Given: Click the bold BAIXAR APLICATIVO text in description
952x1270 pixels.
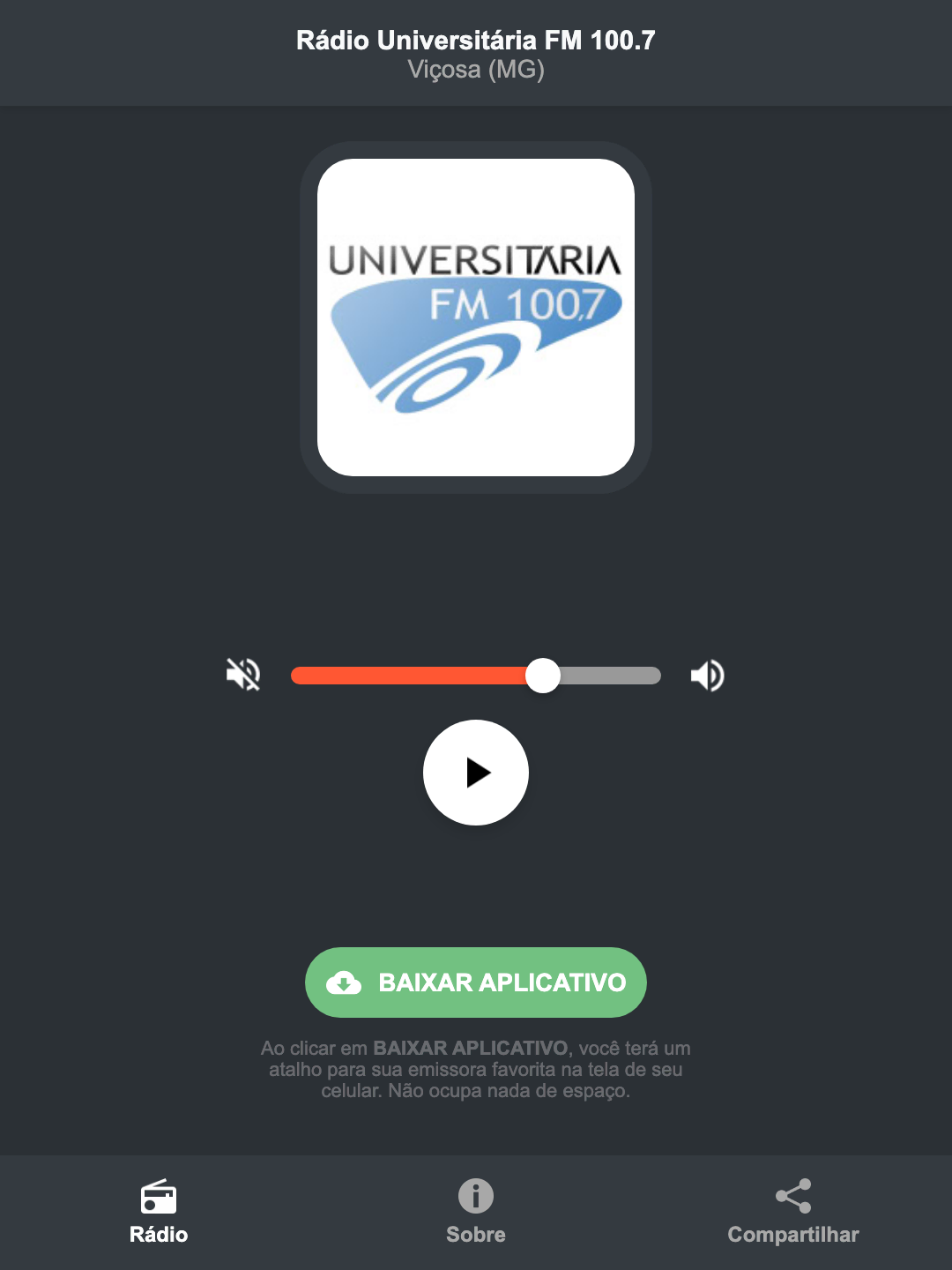Looking at the screenshot, I should [469, 1048].
